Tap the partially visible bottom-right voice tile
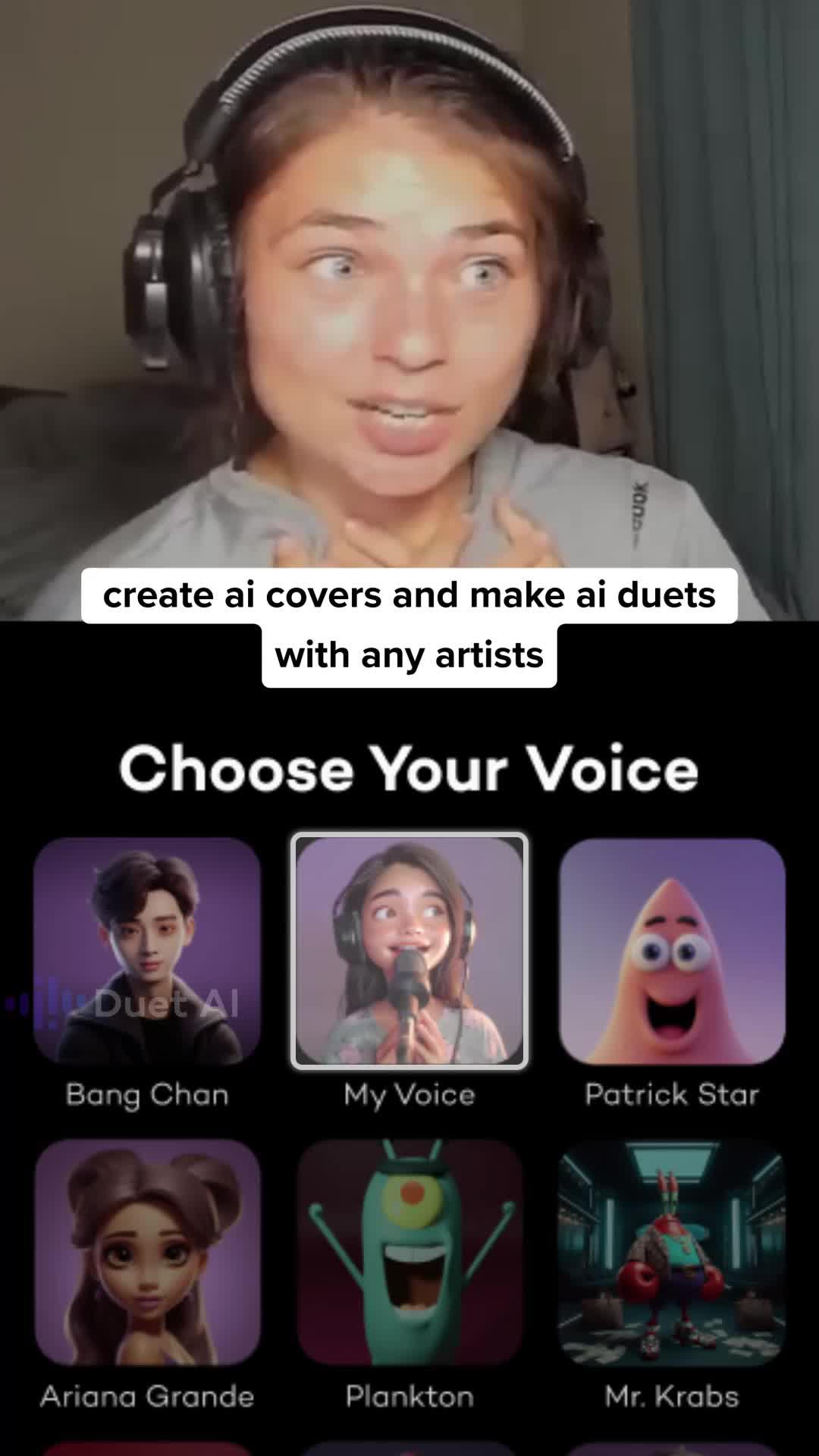Screen dimensions: 819x1456 (671, 1450)
